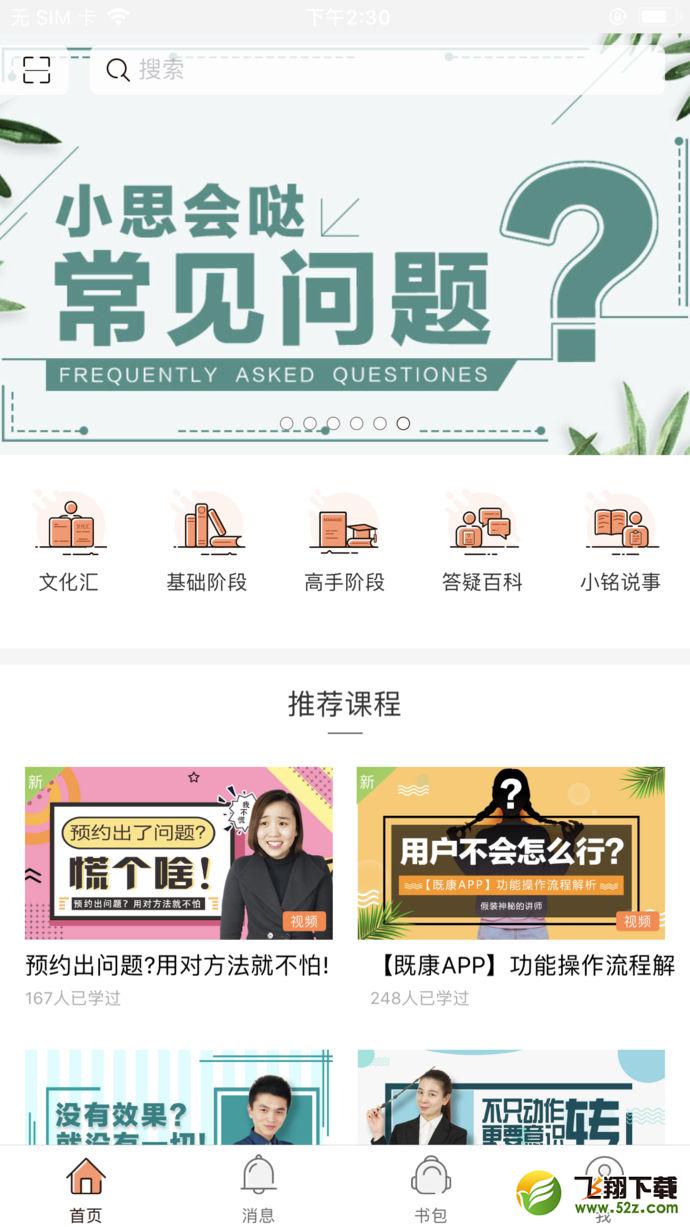Open course 预约出问题?用对方法就不怕!
This screenshot has width=690, height=1227.
point(179,887)
